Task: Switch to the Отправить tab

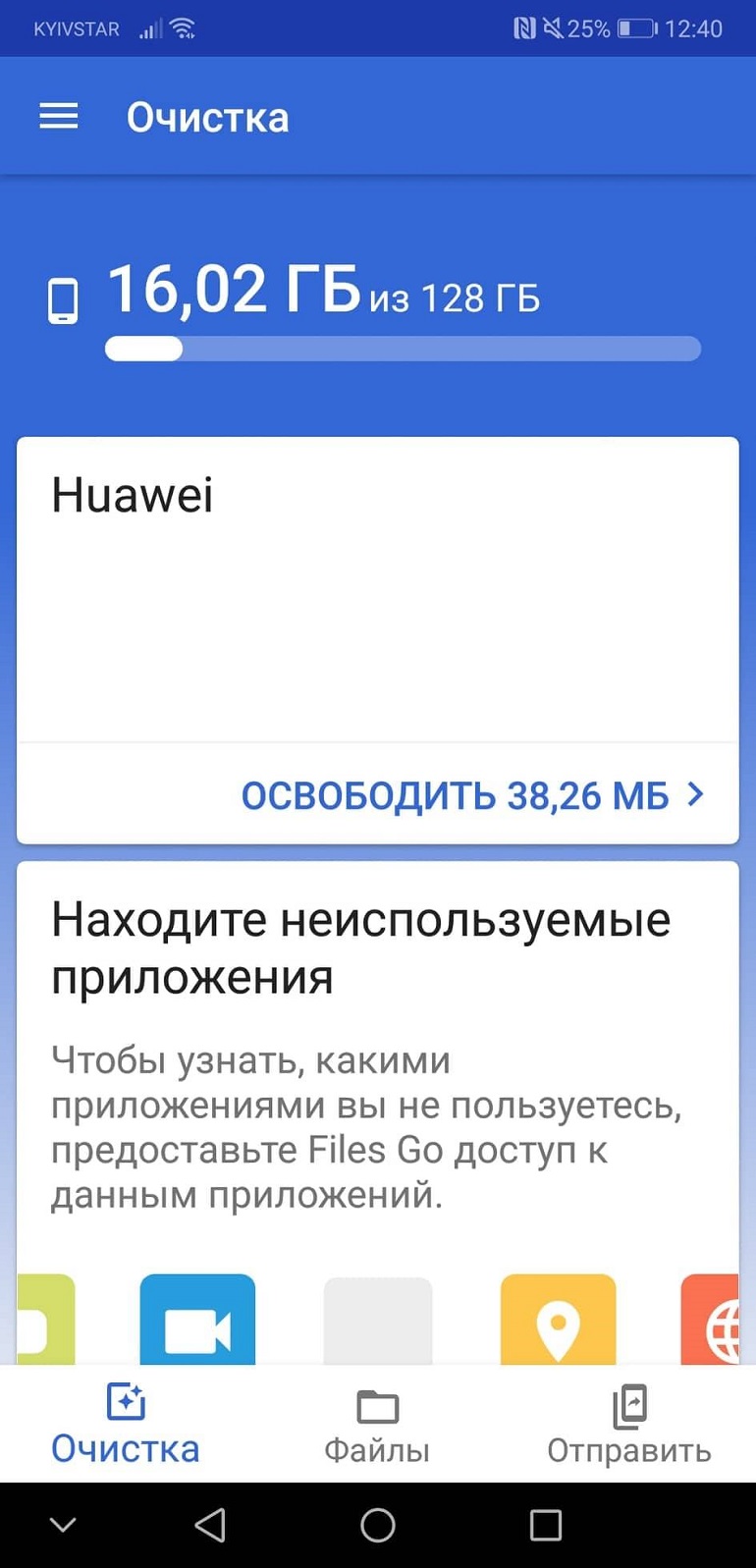Action: click(629, 1424)
